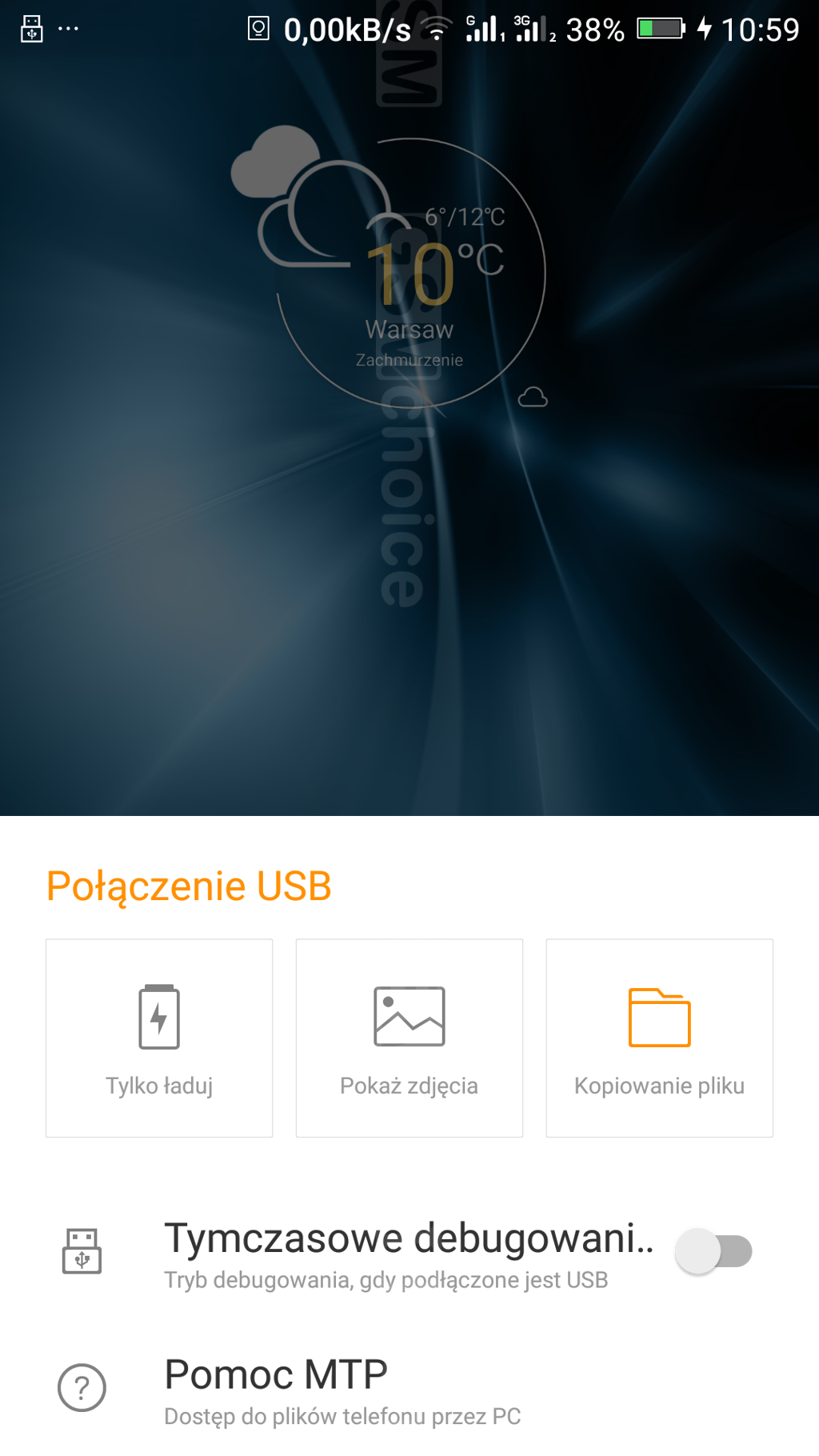Select Kopiowanie pliku file transfer mode

click(x=660, y=1038)
